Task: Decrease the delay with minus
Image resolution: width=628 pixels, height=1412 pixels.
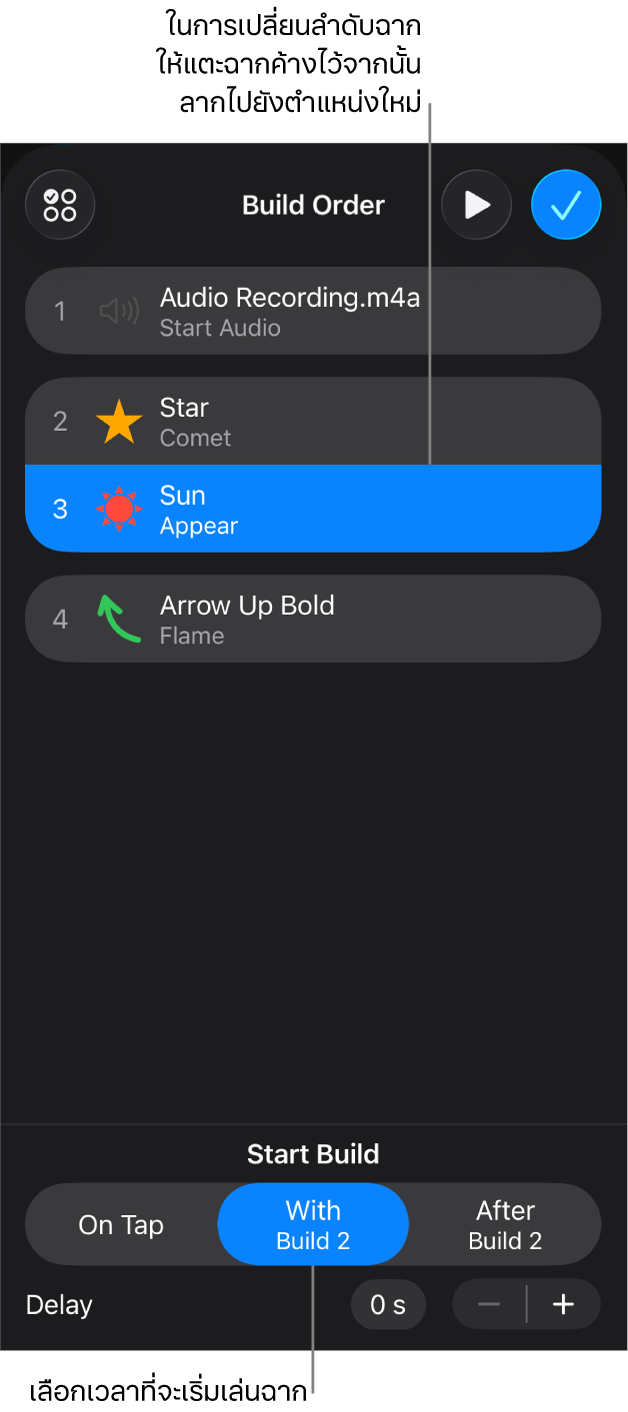Action: [489, 1305]
